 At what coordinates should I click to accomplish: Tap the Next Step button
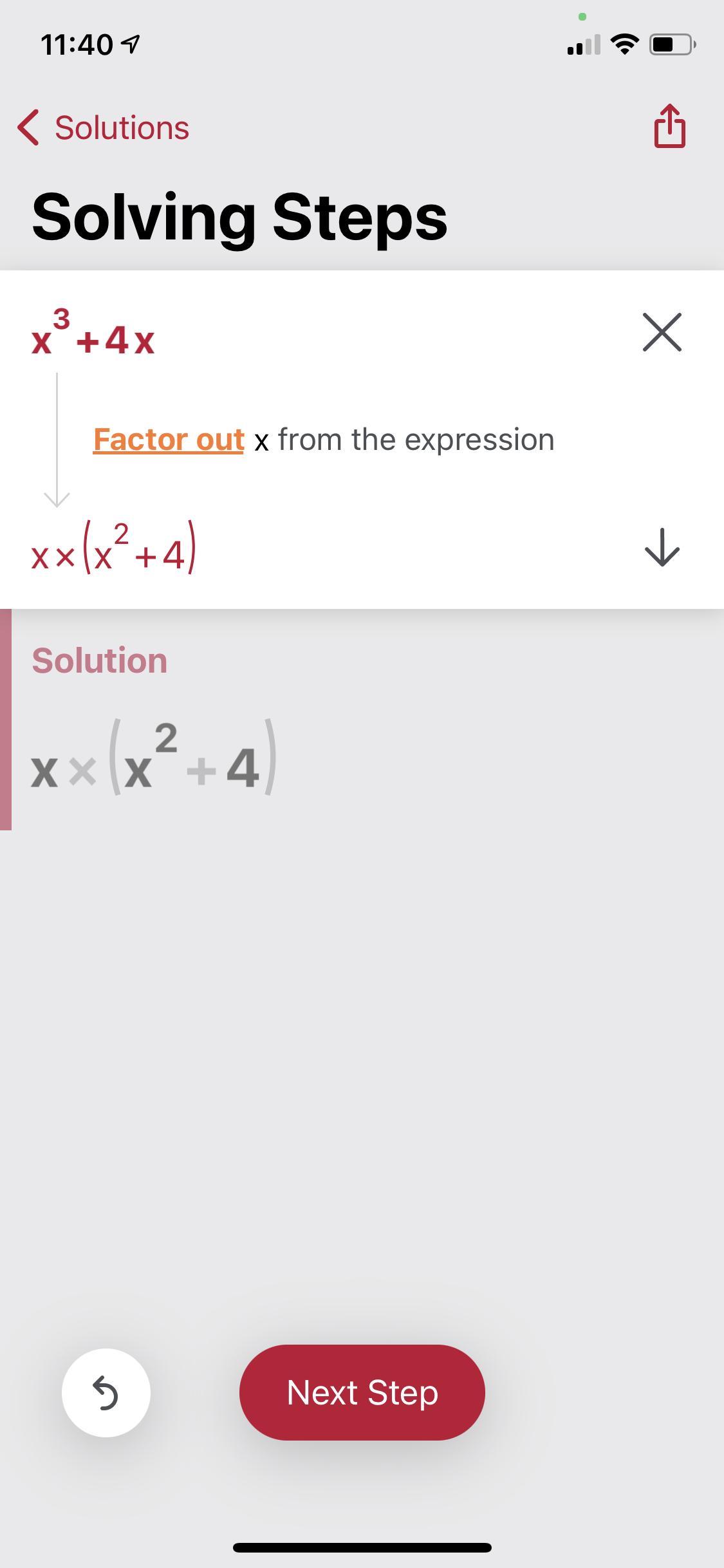pos(362,1393)
